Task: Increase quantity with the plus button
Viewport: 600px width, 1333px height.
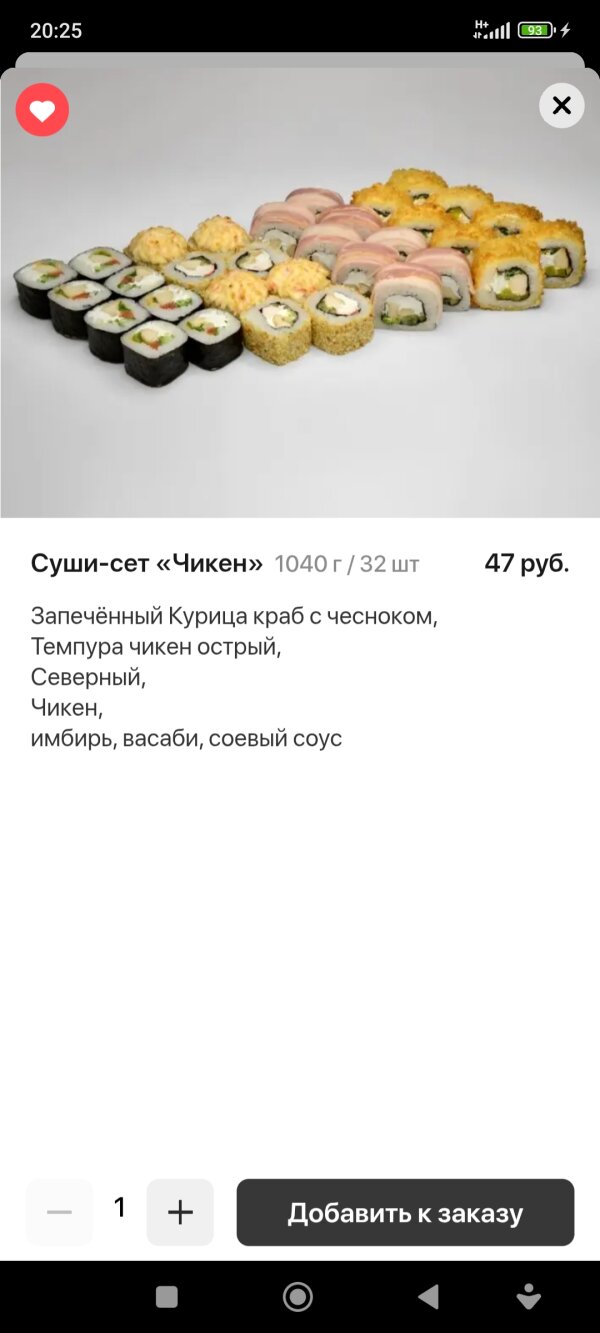Action: tap(180, 1212)
